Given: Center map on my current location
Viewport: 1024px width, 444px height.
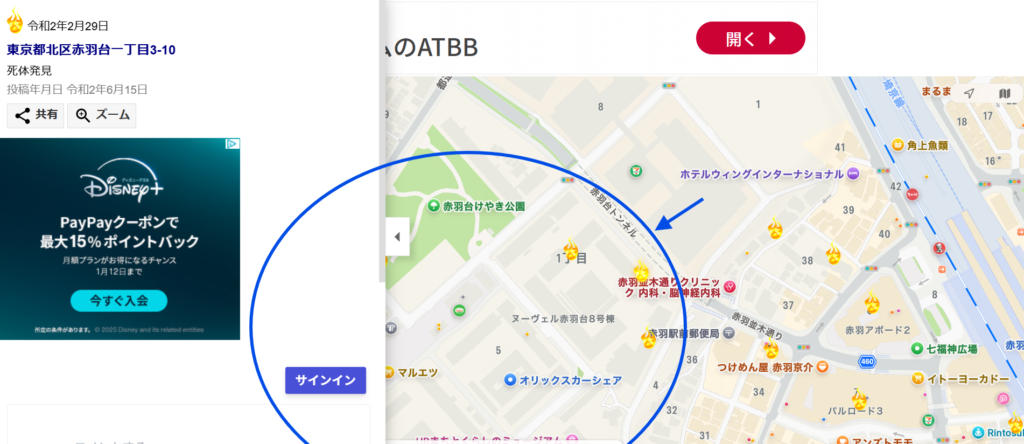Looking at the screenshot, I should (969, 93).
